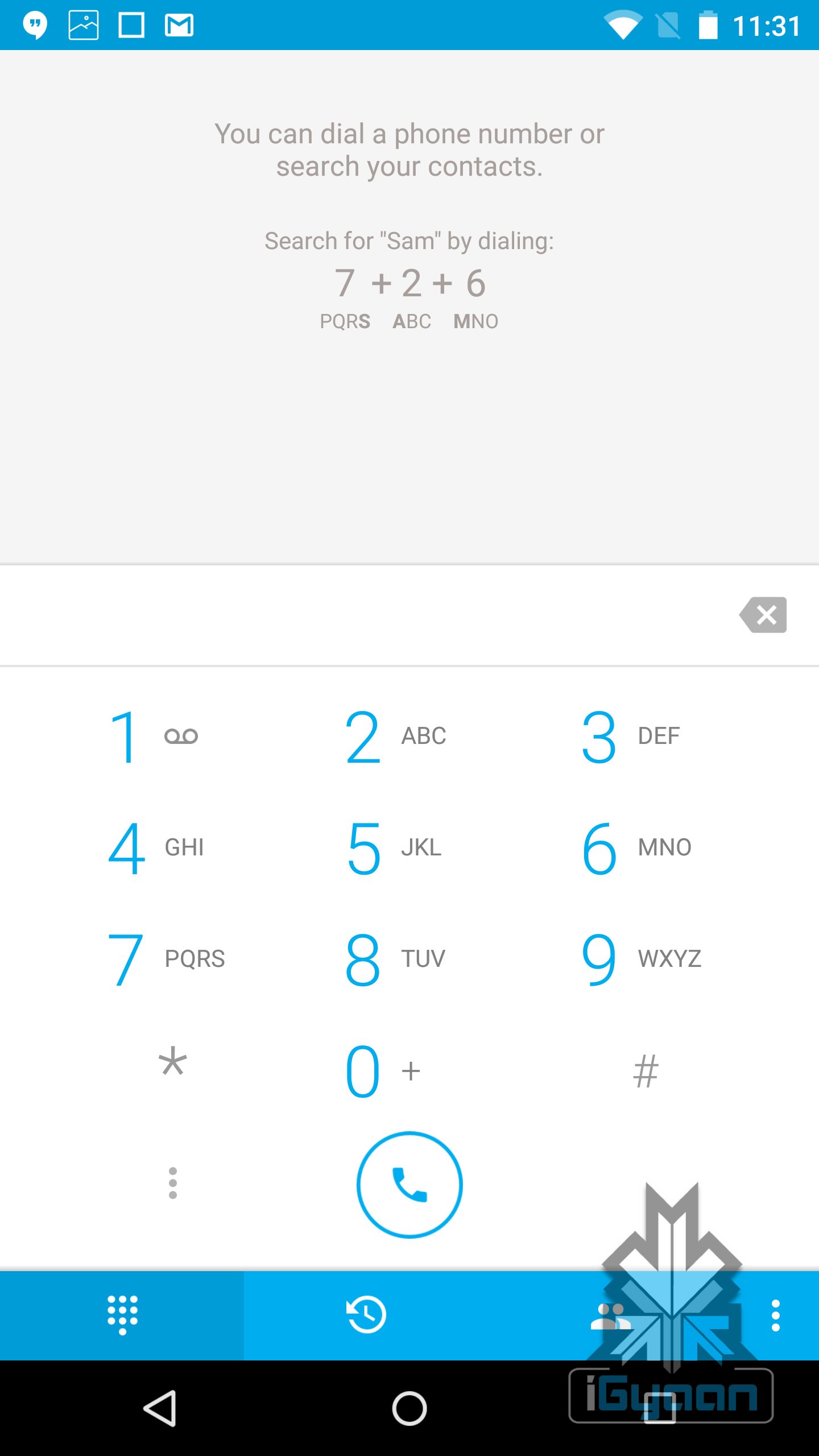Tap the asterisk key

point(172,1065)
